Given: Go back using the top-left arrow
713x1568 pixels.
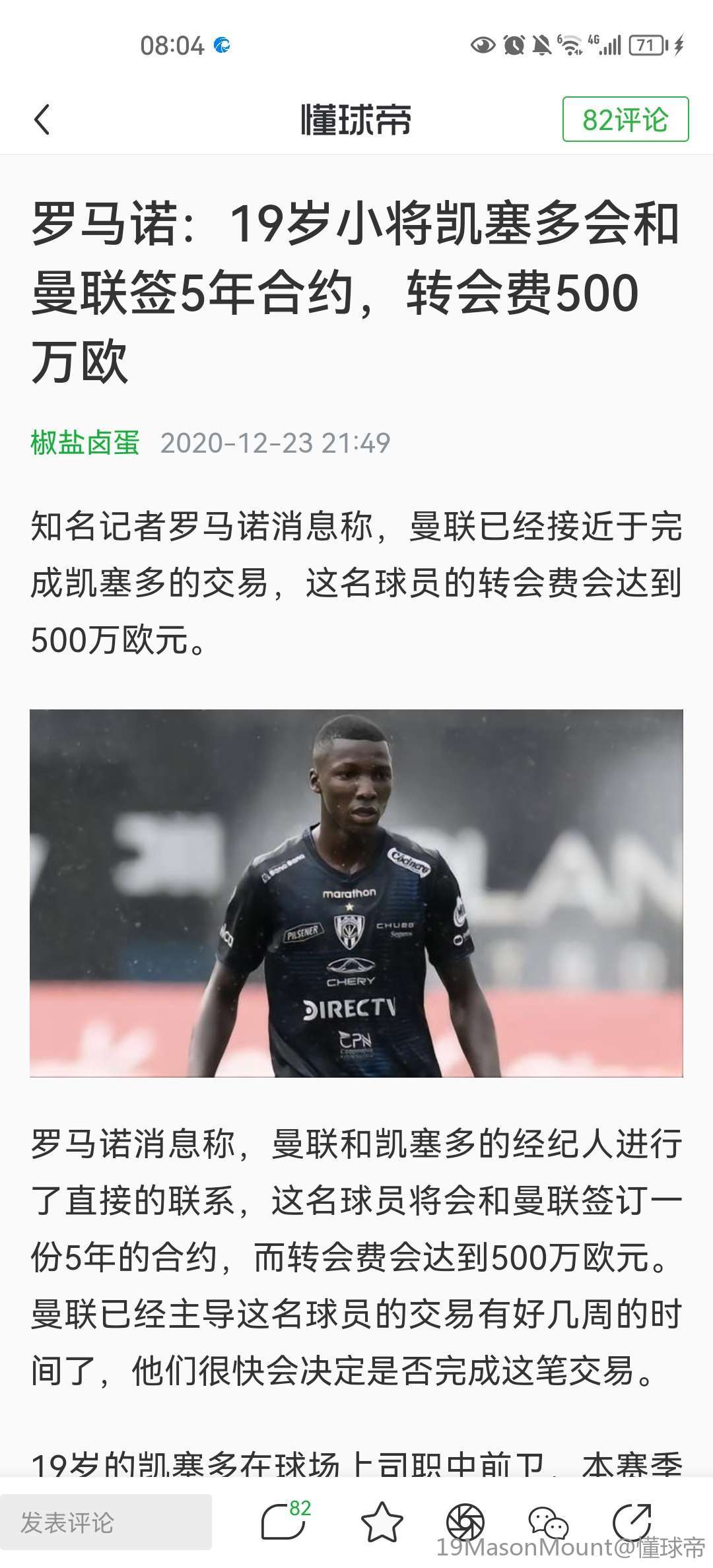Looking at the screenshot, I should (x=42, y=120).
